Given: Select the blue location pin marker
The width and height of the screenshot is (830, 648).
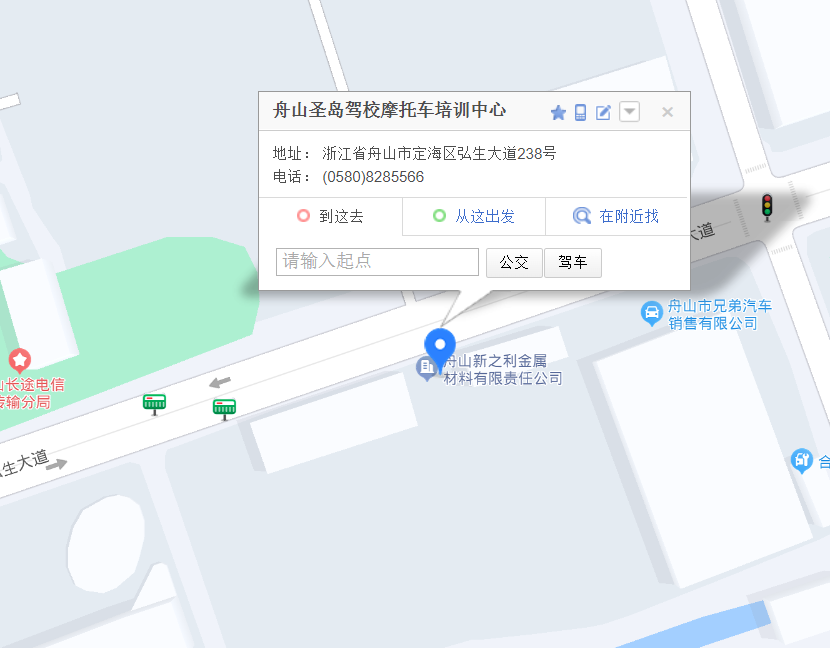Looking at the screenshot, I should (440, 347).
